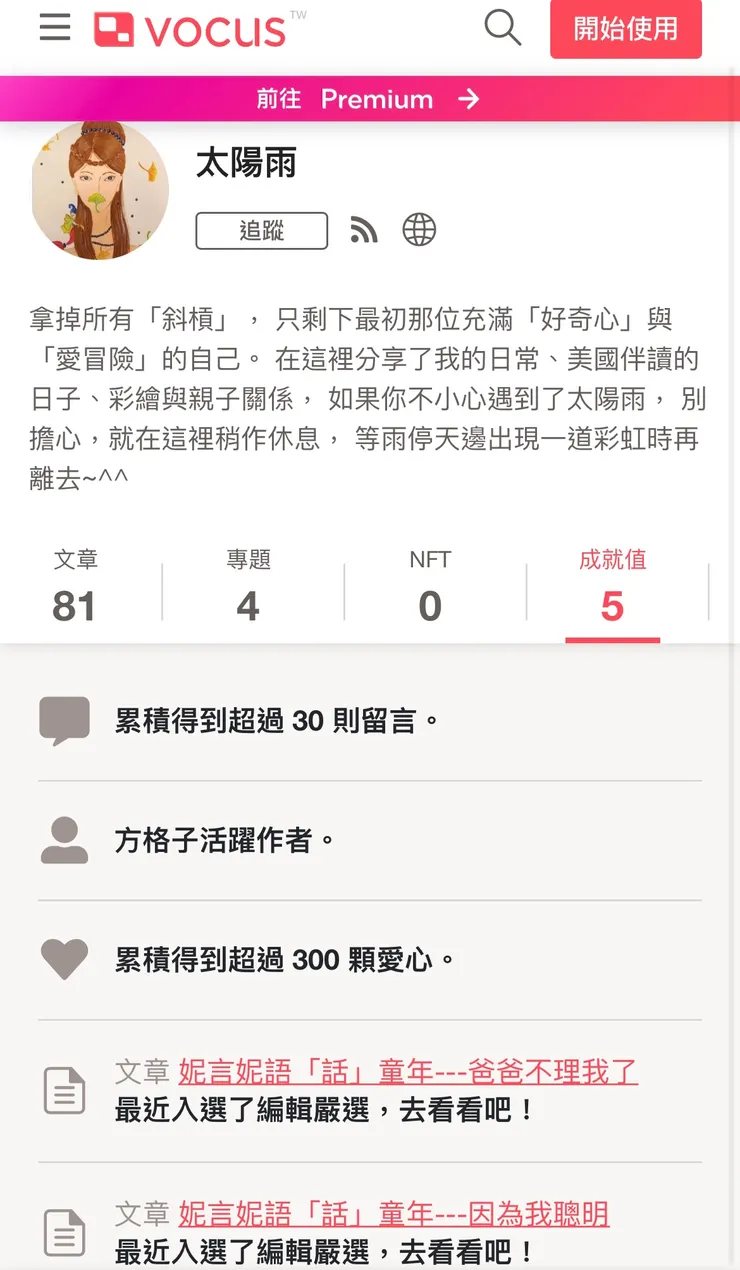Open article 妮言妮語「話」童年---因為我聰明
This screenshot has width=740, height=1270.
pos(396,1213)
